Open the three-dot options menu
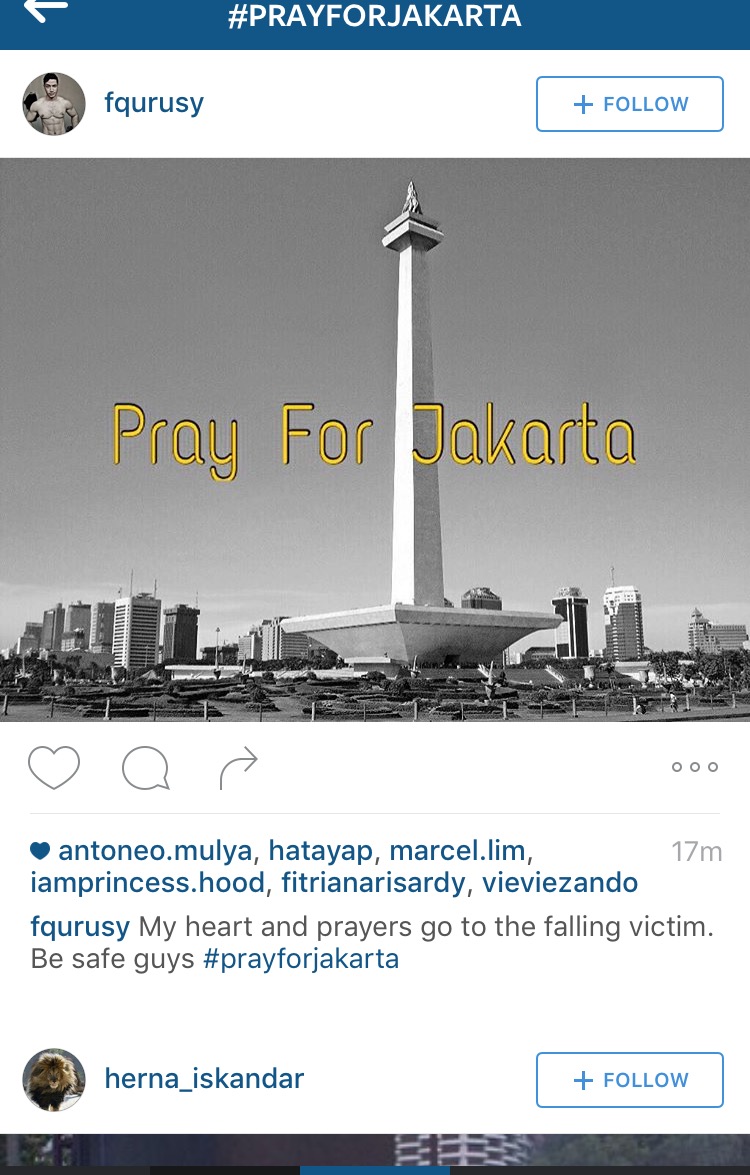Screen dimensions: 750x1175 pos(694,767)
